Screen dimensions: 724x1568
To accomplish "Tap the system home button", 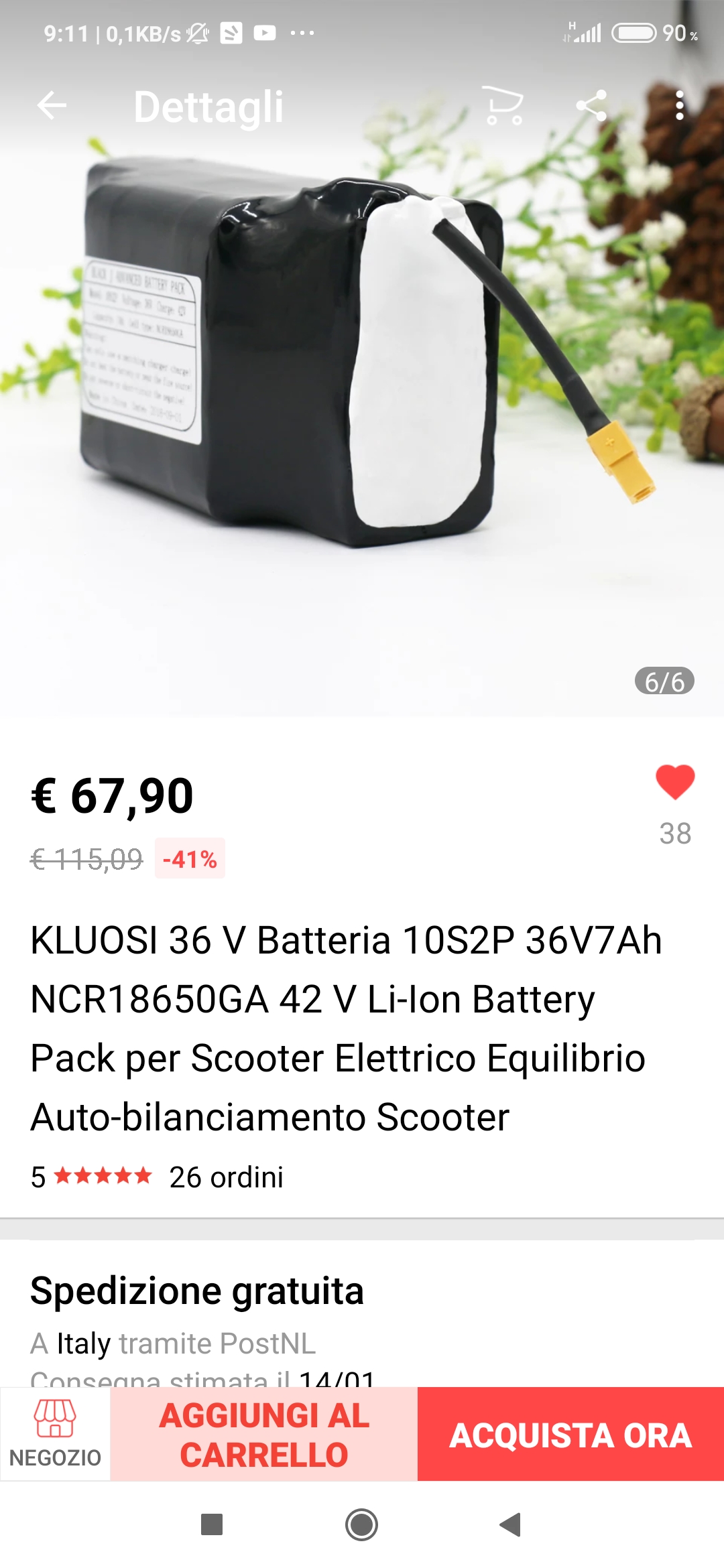I will 361,1524.
